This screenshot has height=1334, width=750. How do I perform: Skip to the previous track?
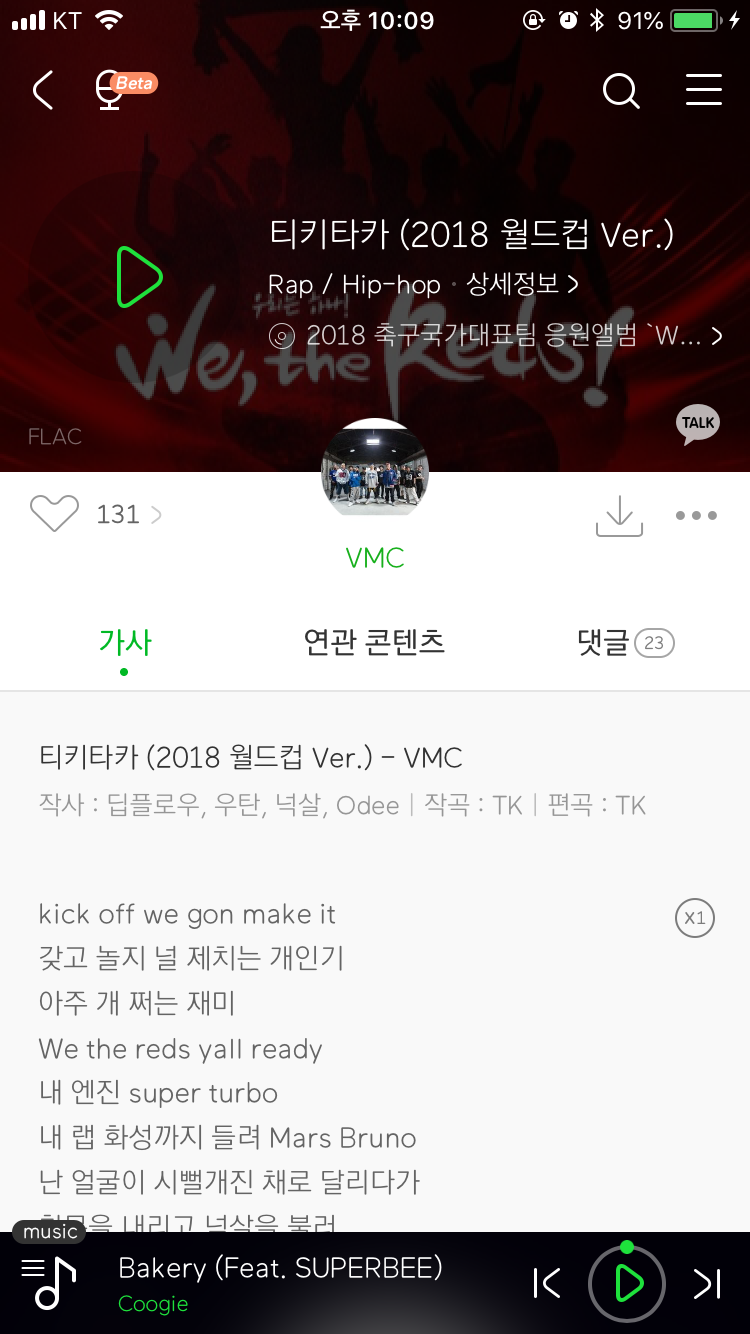click(x=547, y=1283)
